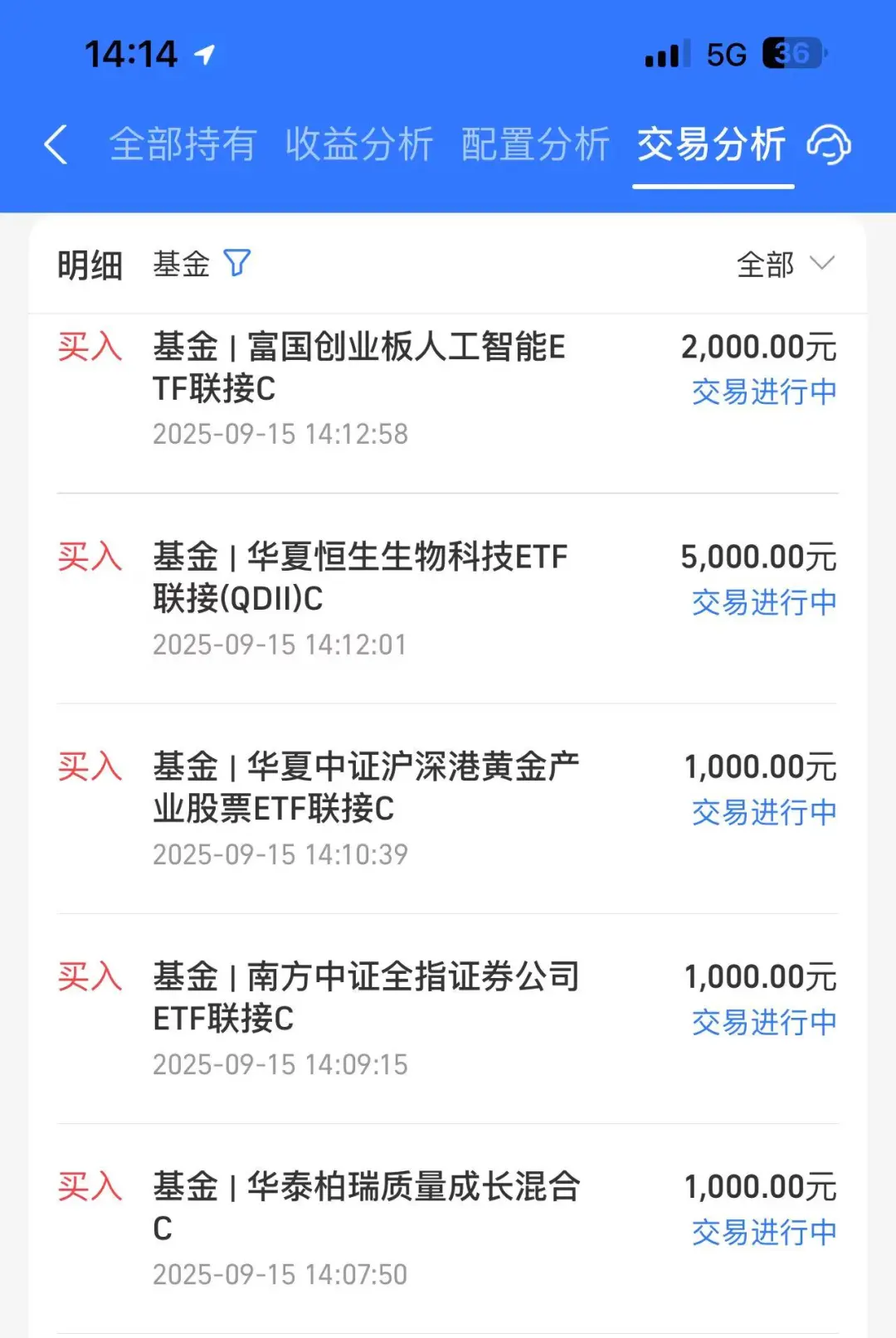Contact customer service via headset icon
Screen dimensions: 896x1338
829,145
